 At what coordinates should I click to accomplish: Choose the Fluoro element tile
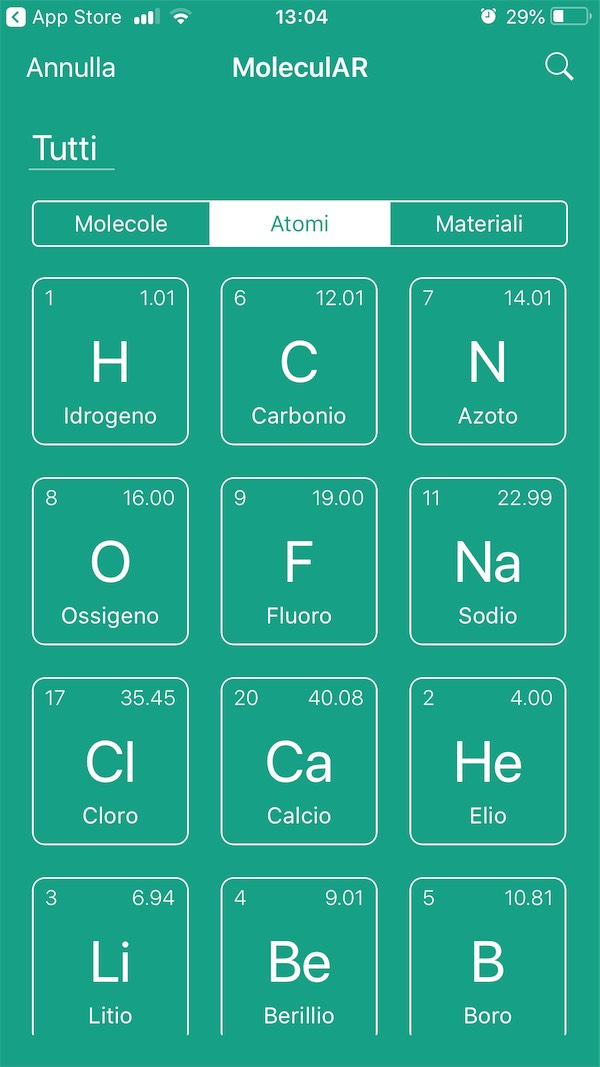299,561
